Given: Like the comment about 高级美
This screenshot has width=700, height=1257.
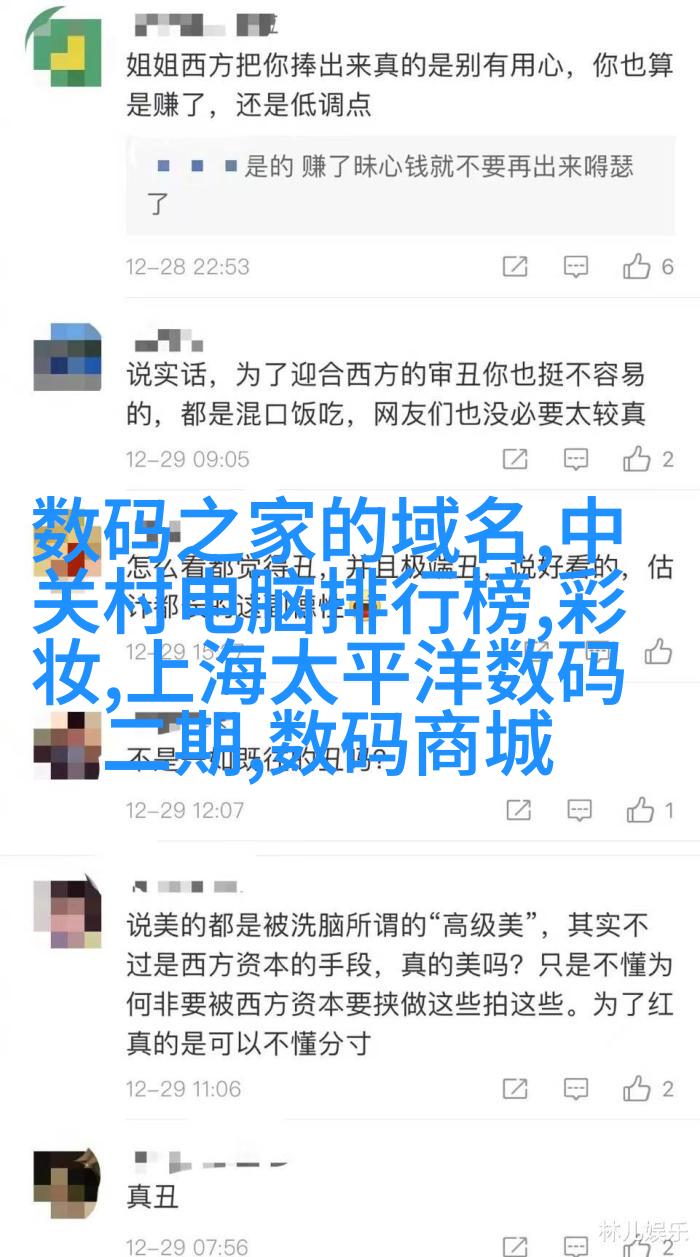Looking at the screenshot, I should tap(638, 1088).
